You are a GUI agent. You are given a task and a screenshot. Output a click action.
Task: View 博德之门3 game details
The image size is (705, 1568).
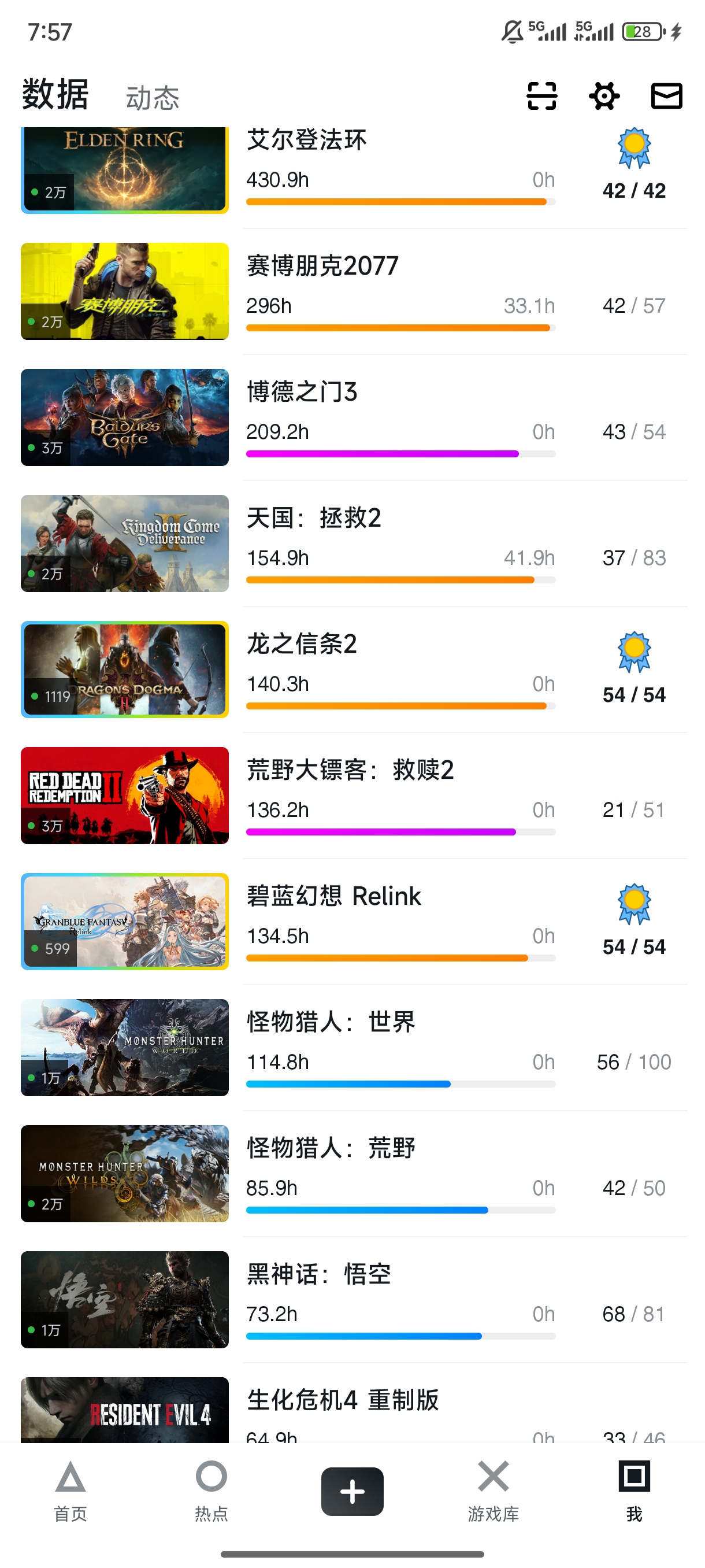click(x=353, y=418)
